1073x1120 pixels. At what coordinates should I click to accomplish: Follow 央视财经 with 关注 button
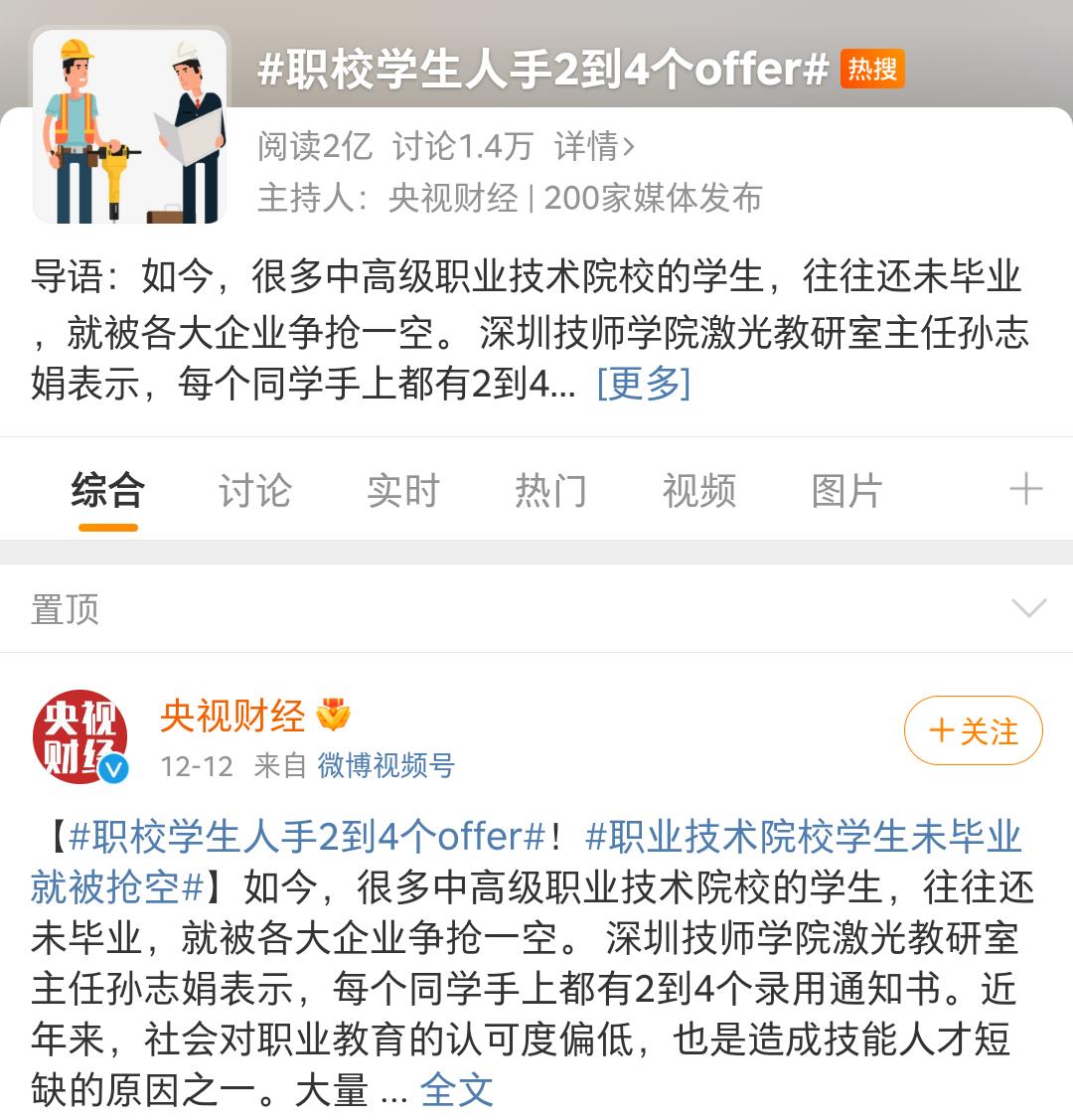point(973,731)
